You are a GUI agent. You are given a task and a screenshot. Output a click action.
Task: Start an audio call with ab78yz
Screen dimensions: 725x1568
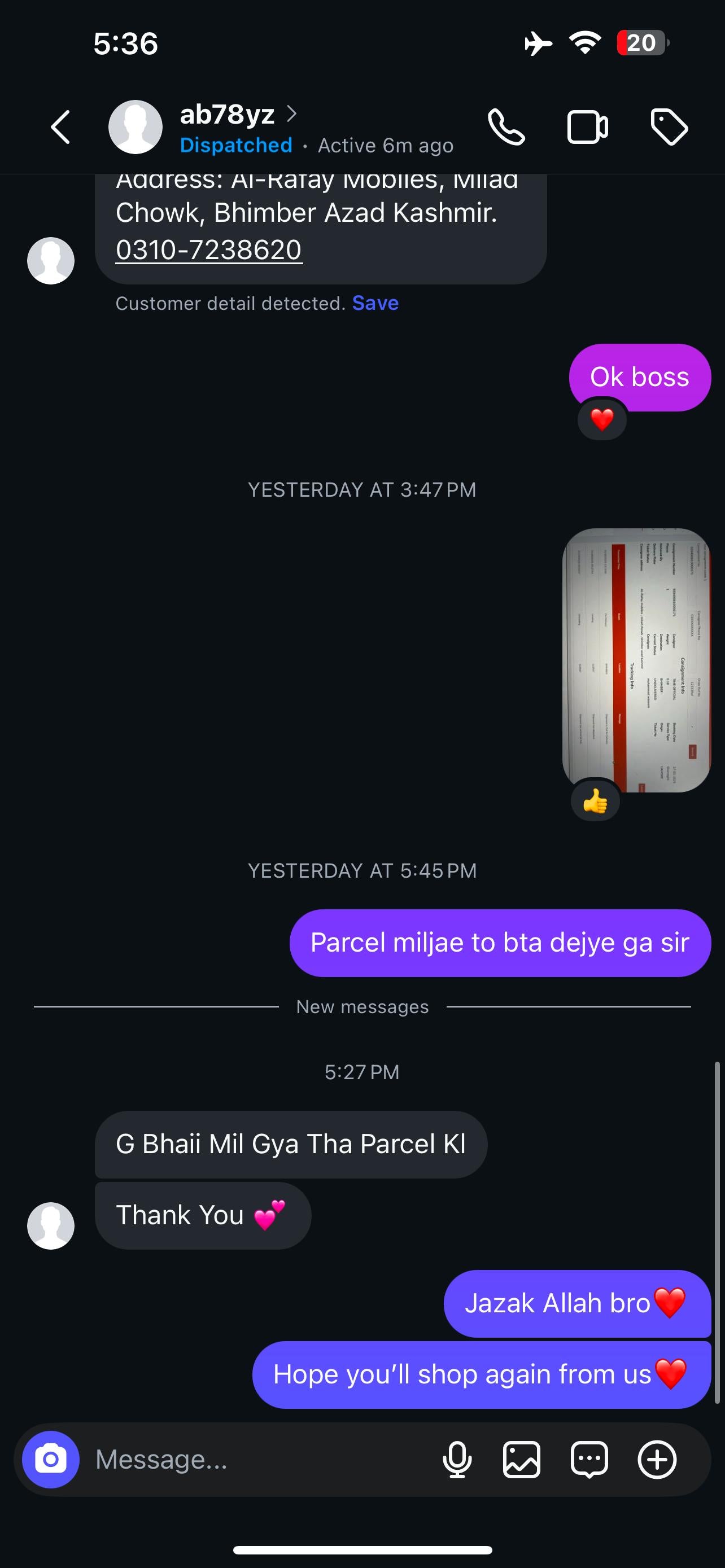click(506, 127)
